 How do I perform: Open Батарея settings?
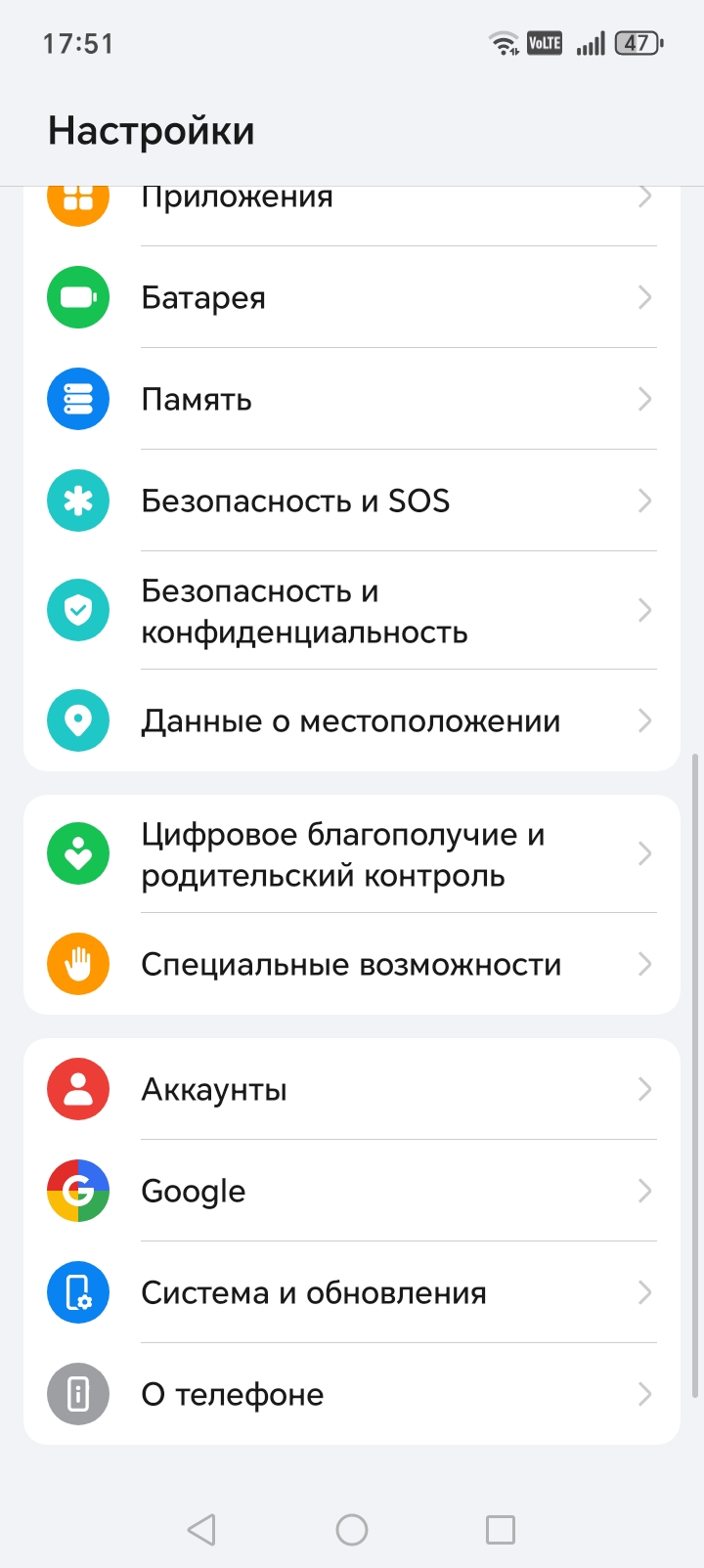[352, 297]
